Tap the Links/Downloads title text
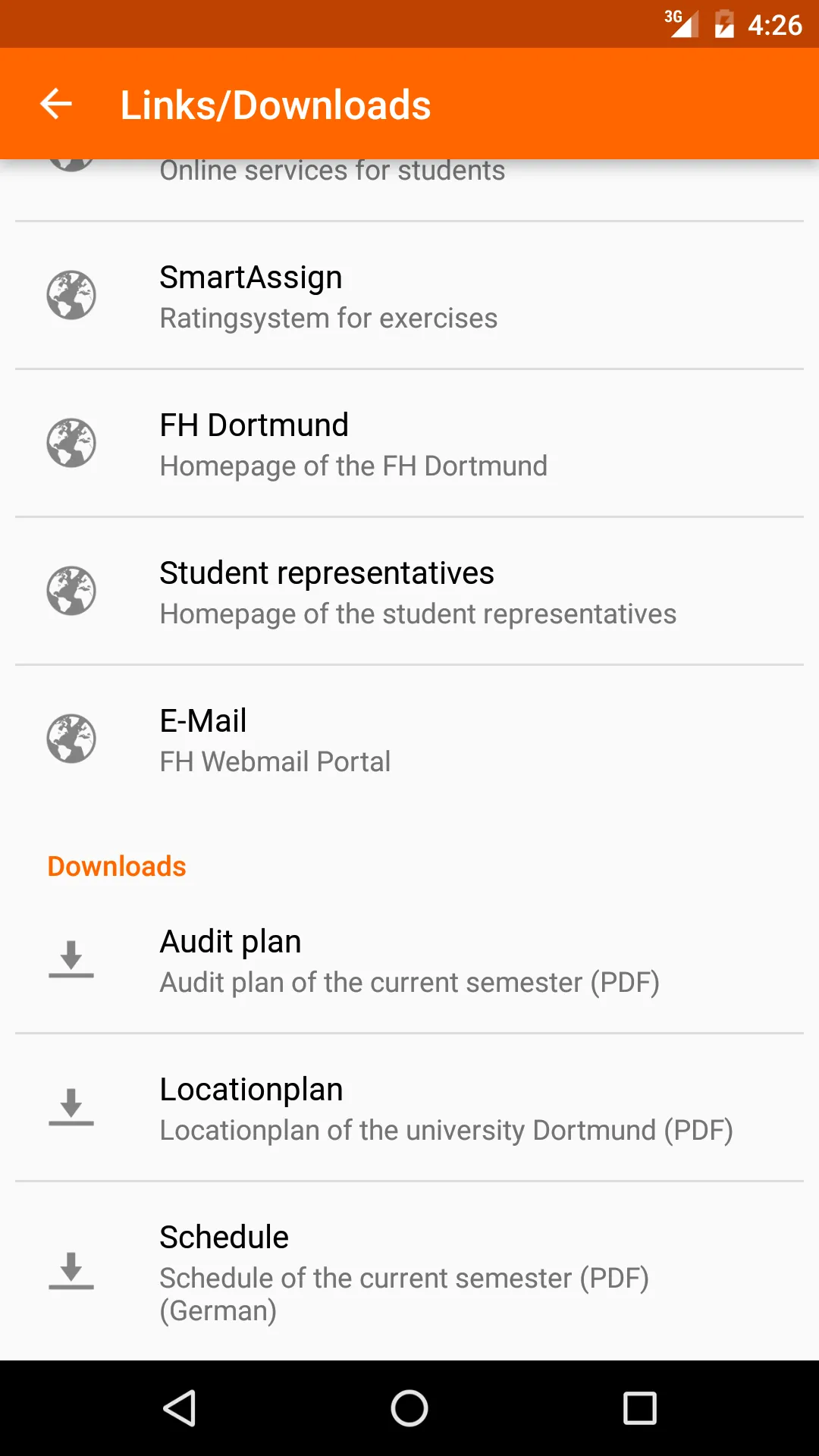This screenshot has width=819, height=1456. tap(276, 104)
